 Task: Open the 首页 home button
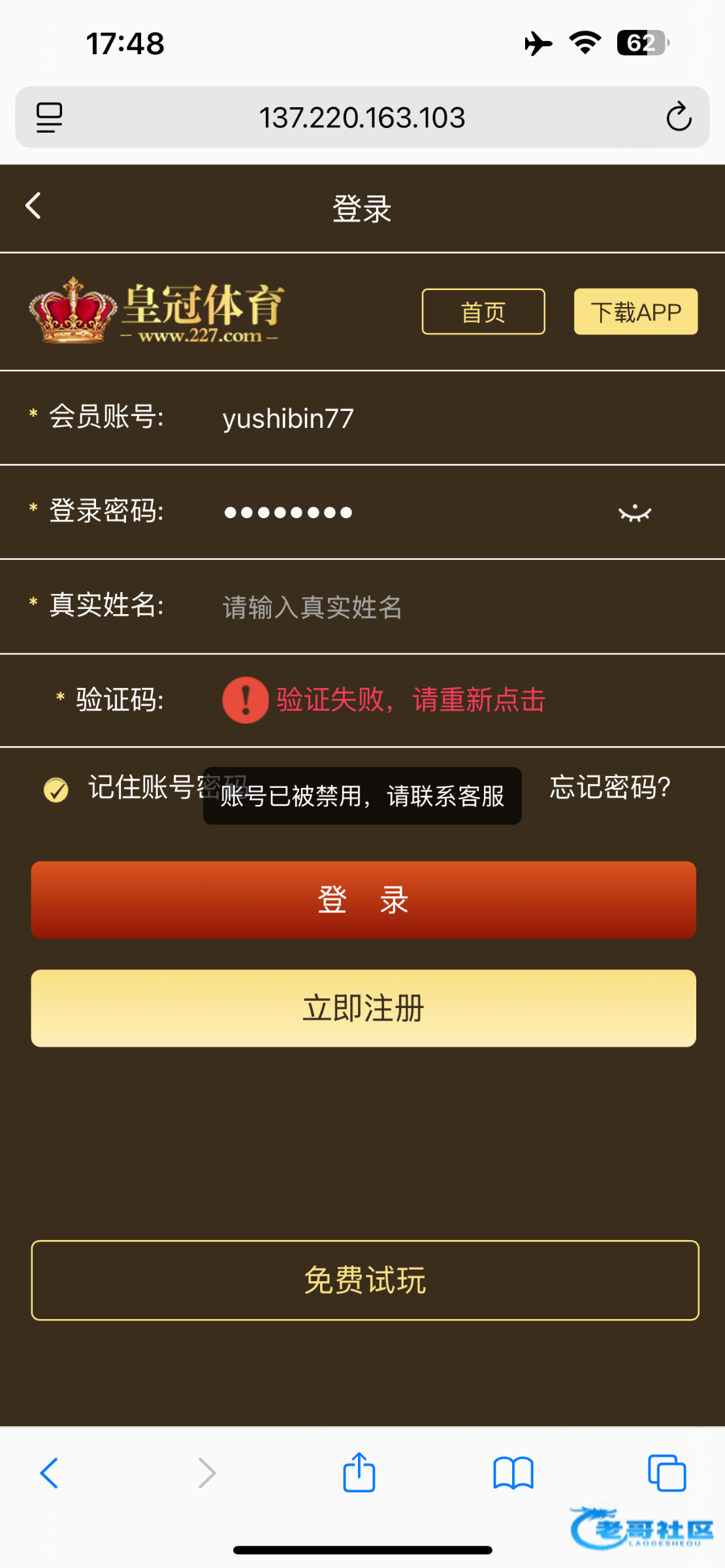pos(483,312)
